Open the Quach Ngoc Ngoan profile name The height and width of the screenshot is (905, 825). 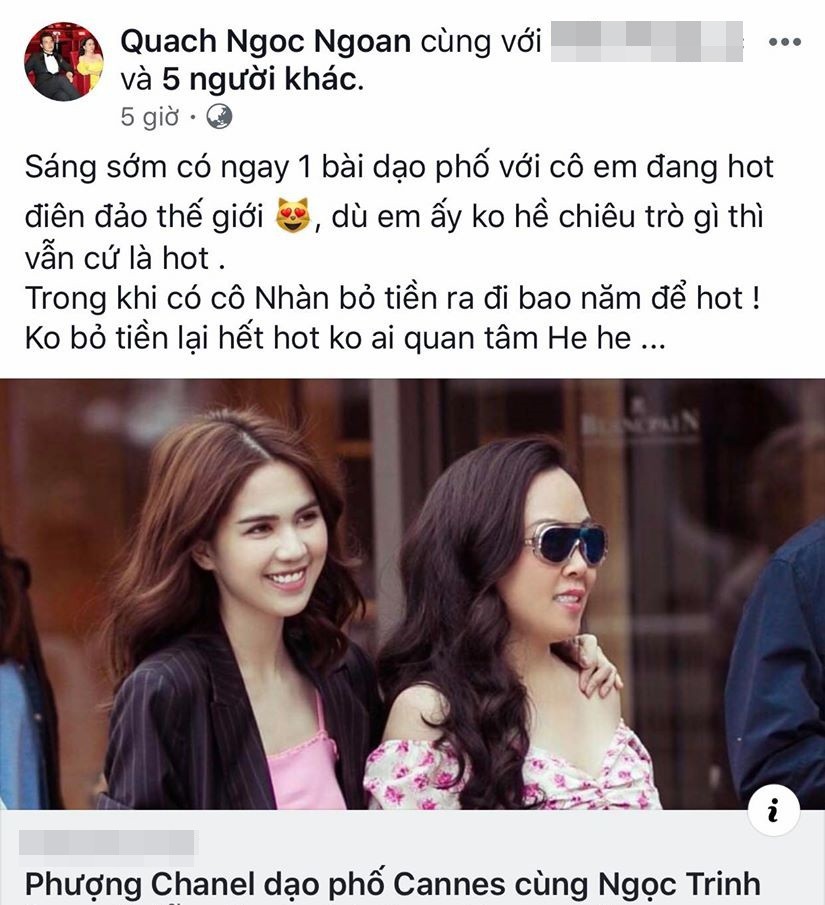tap(265, 42)
